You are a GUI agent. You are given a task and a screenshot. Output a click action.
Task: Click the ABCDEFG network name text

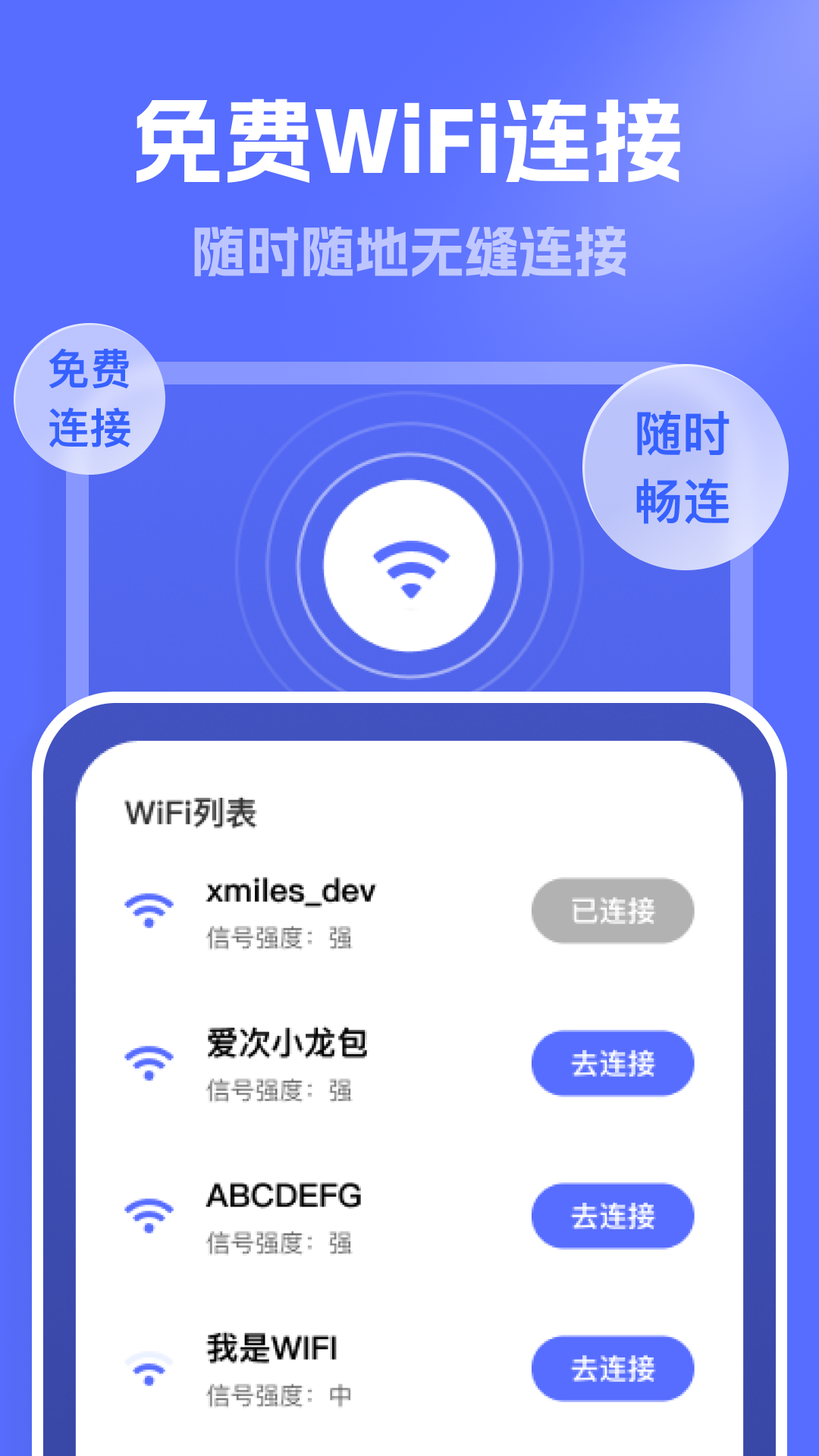[x=283, y=1197]
